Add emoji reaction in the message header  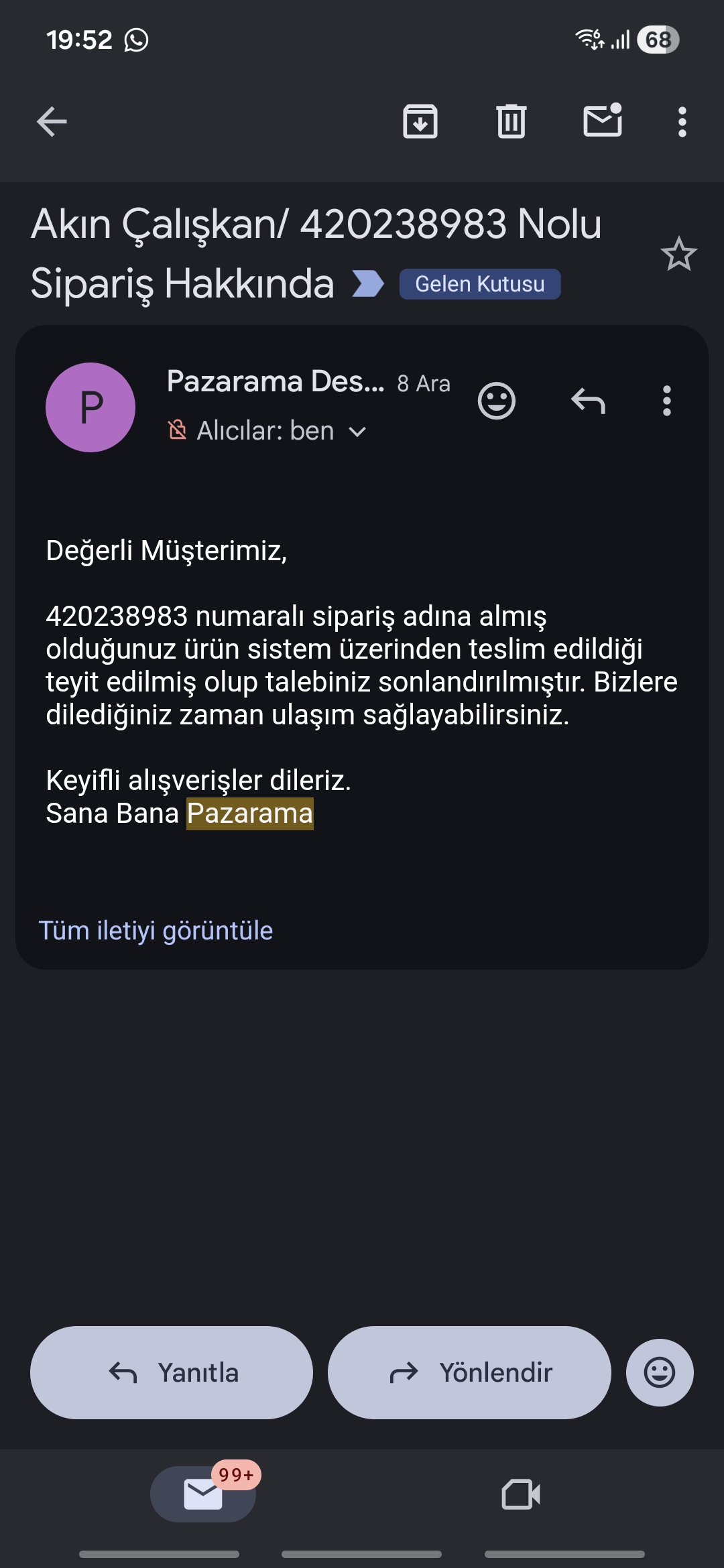tap(497, 401)
